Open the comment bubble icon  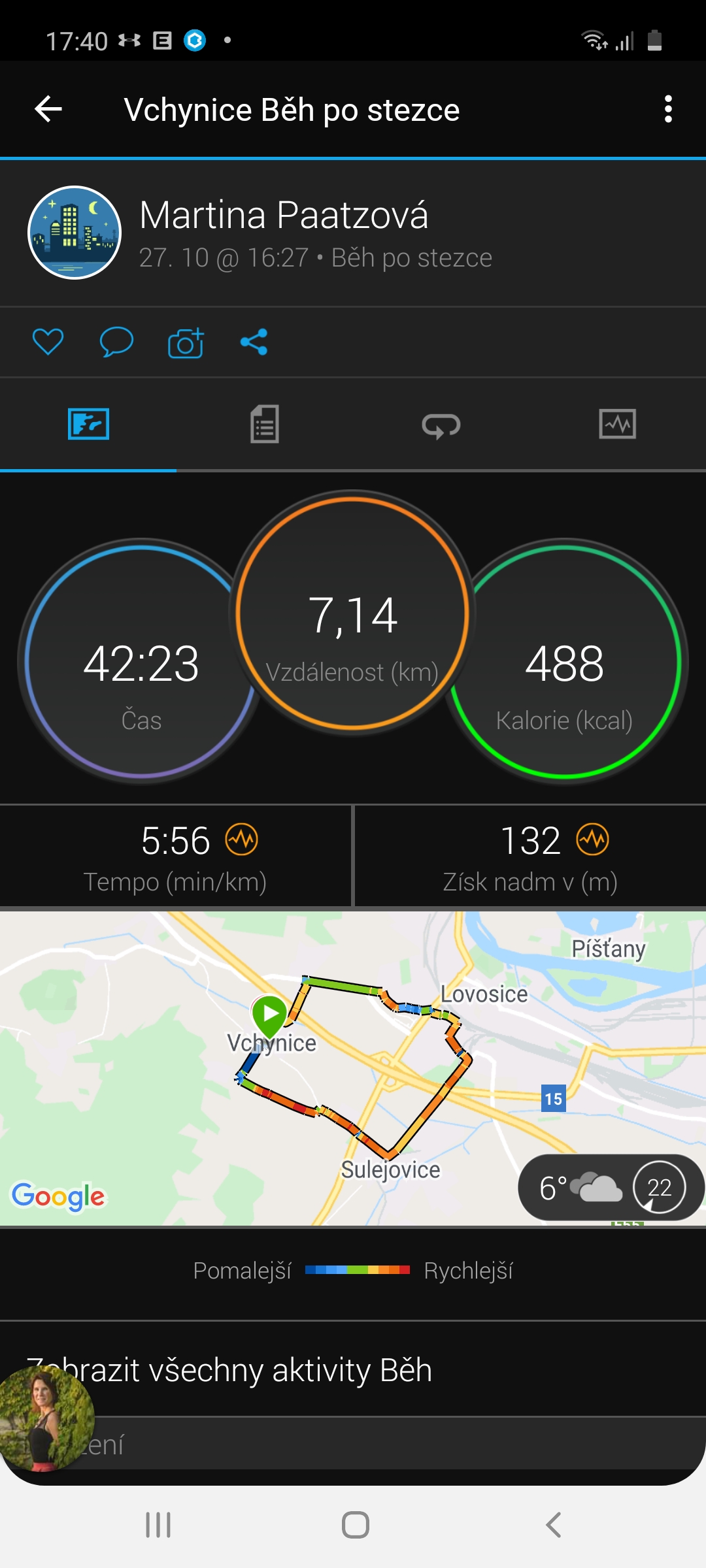pos(116,342)
